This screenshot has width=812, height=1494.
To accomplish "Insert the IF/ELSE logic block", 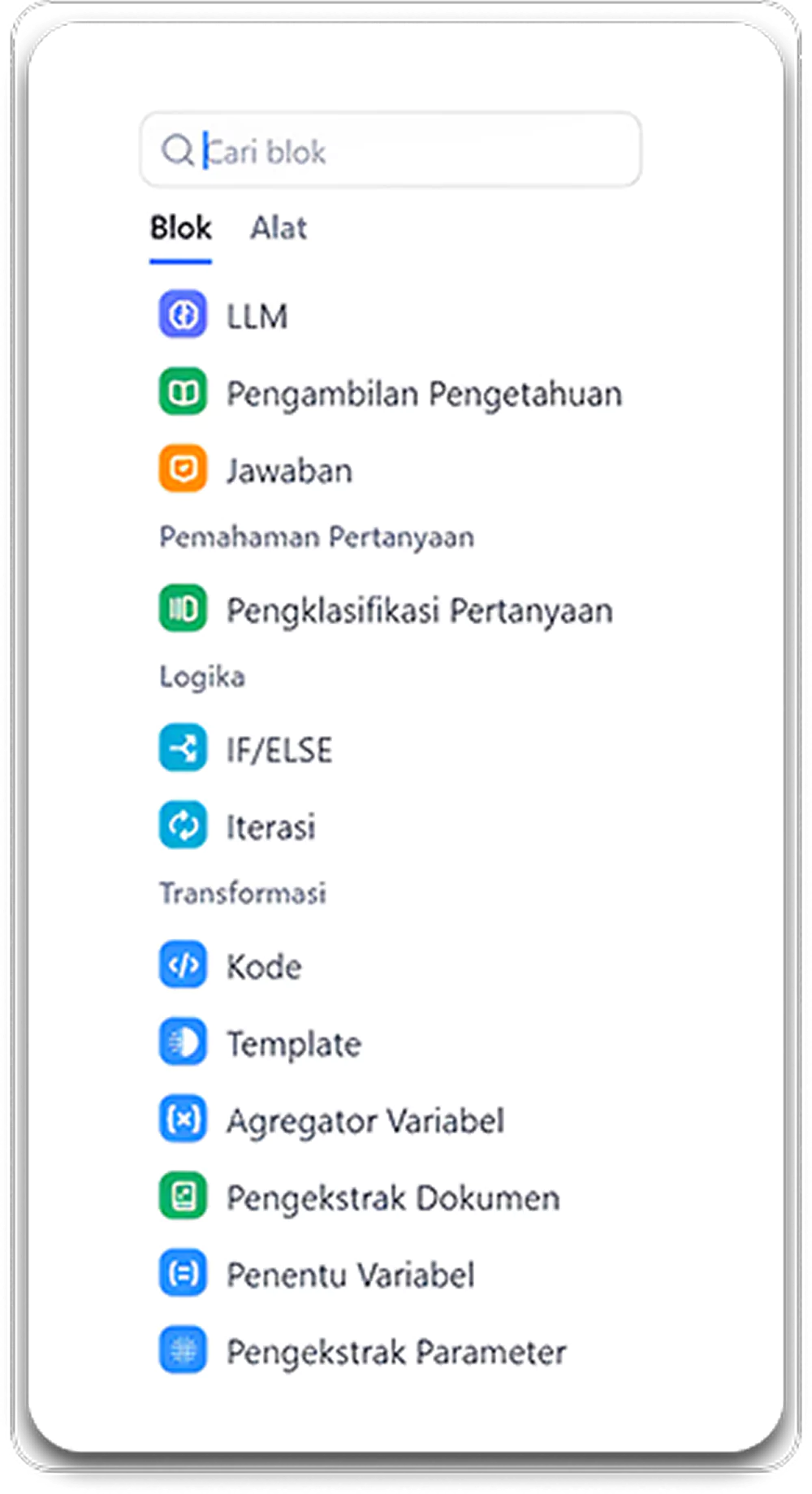I will [x=279, y=750].
